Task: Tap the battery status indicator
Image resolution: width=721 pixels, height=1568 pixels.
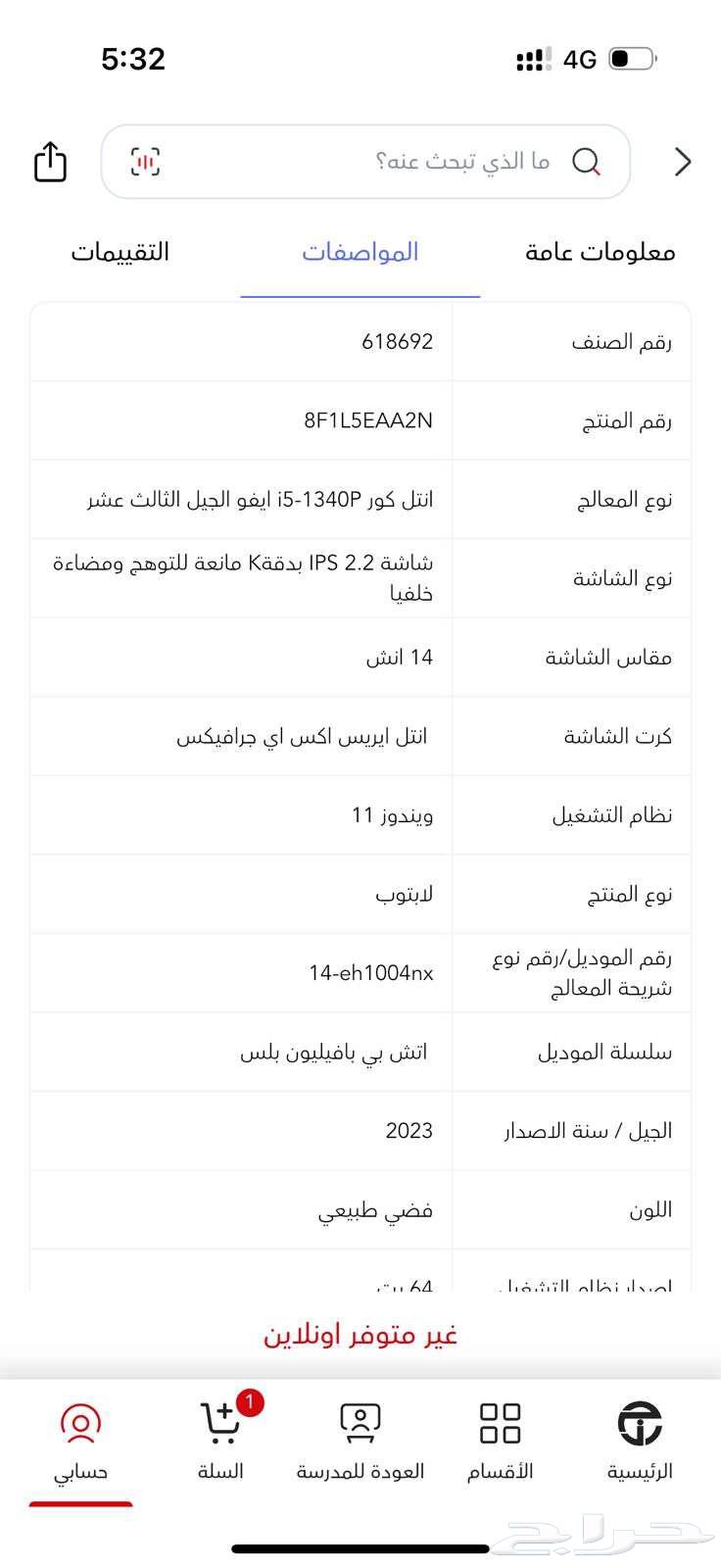Action: tap(630, 59)
